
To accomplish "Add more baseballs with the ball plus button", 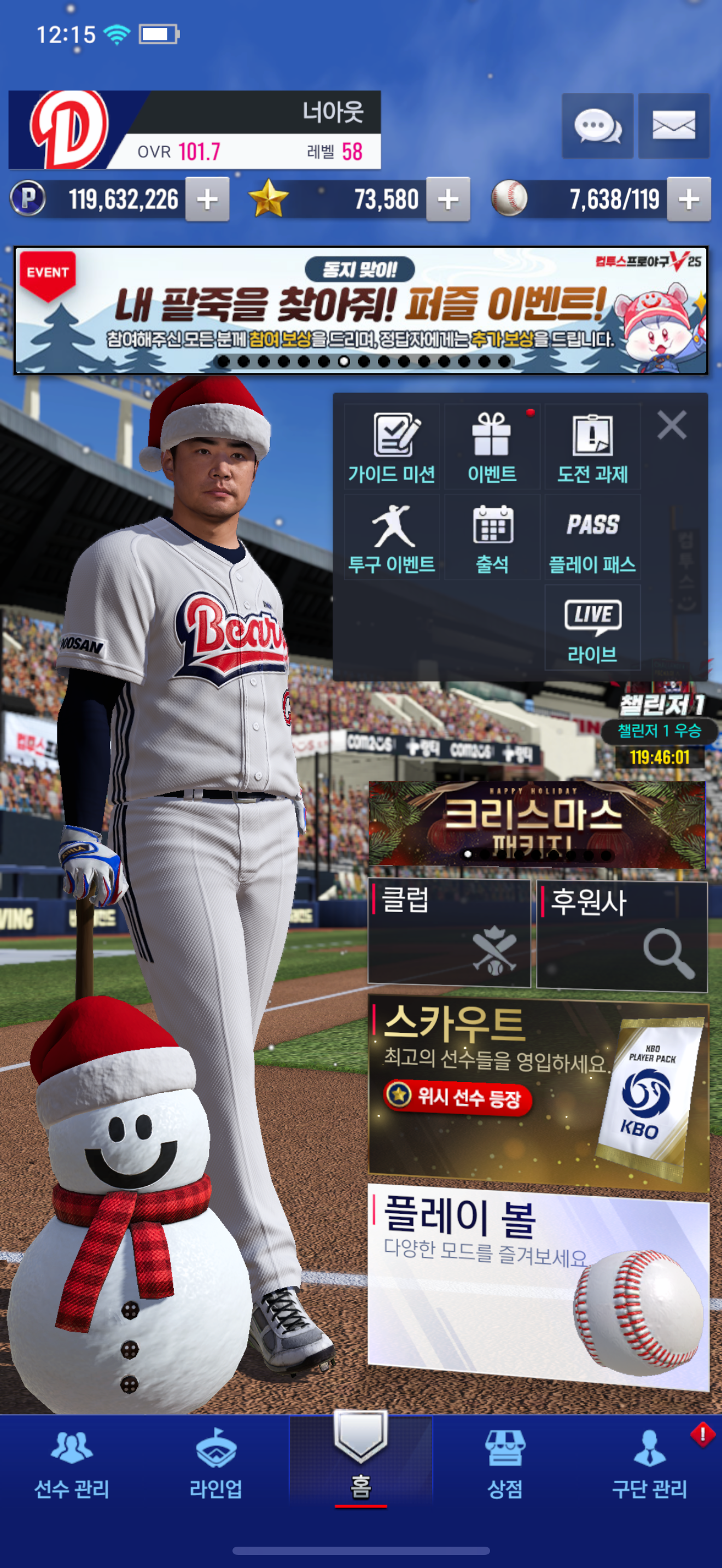I will (689, 199).
